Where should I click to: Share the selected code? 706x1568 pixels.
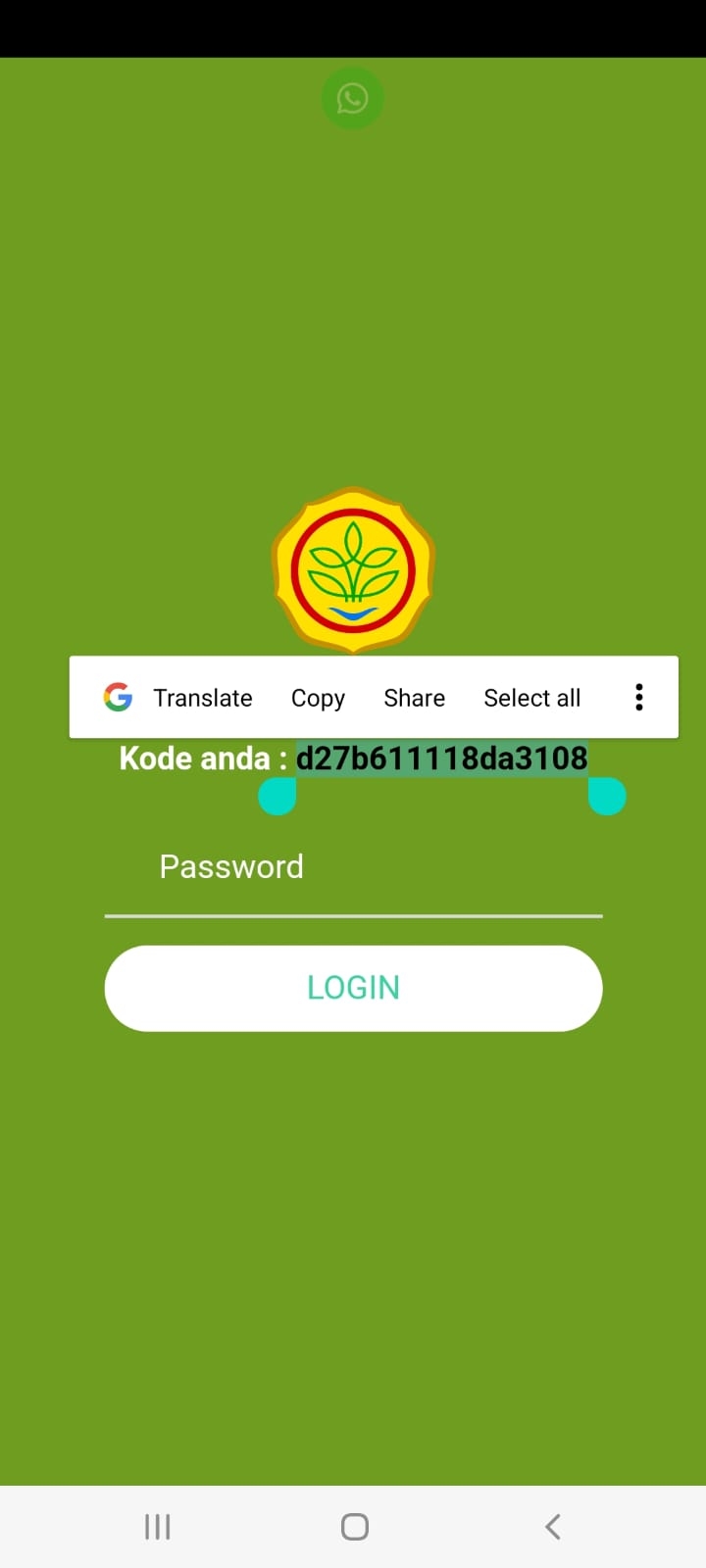click(x=414, y=698)
